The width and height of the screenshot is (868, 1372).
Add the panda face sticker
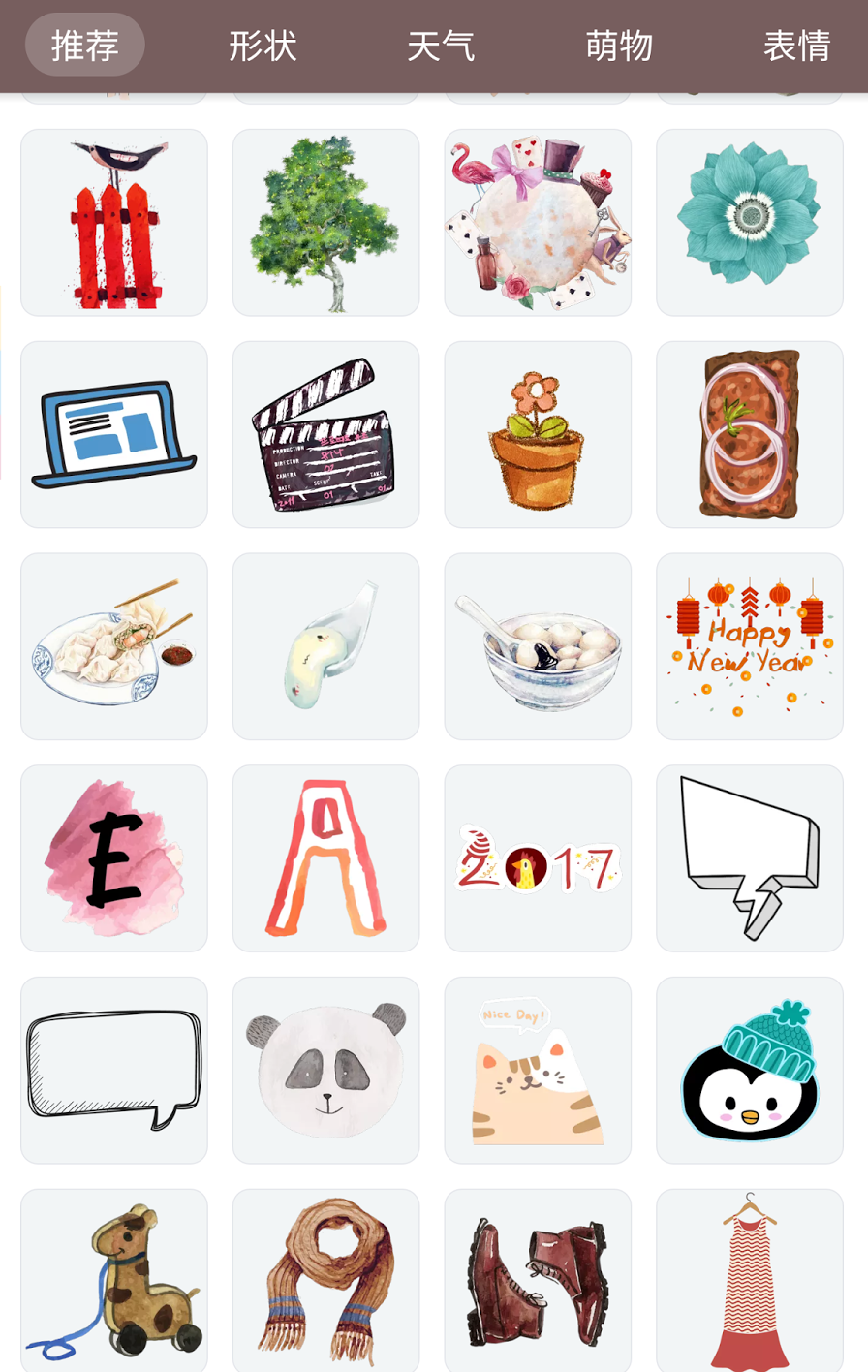click(325, 1070)
